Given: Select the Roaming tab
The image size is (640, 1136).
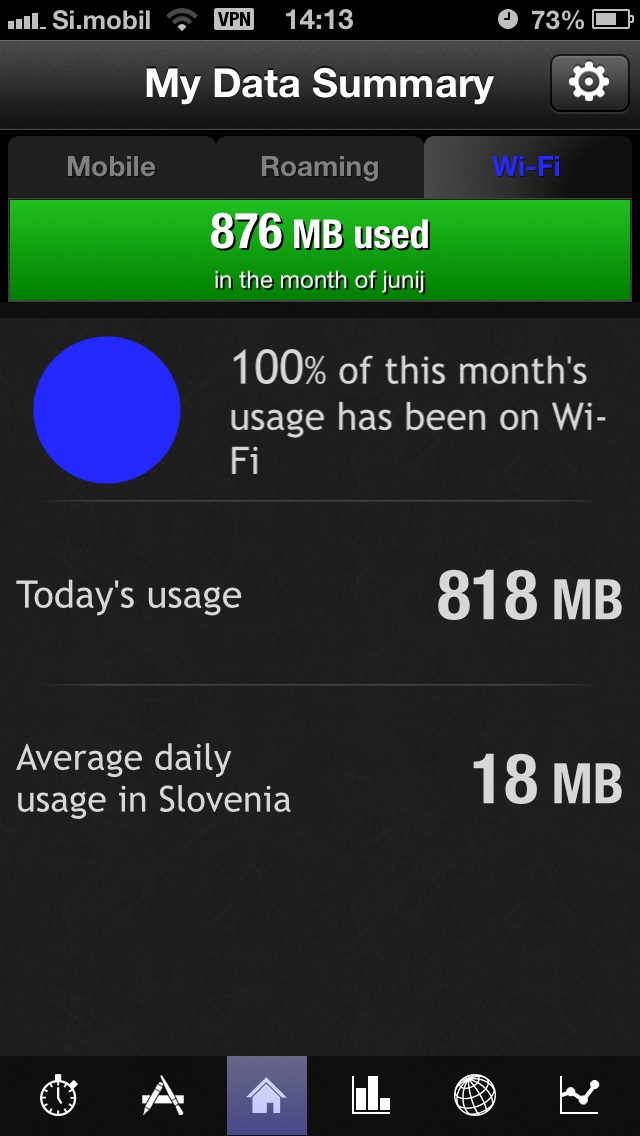Looking at the screenshot, I should [320, 167].
